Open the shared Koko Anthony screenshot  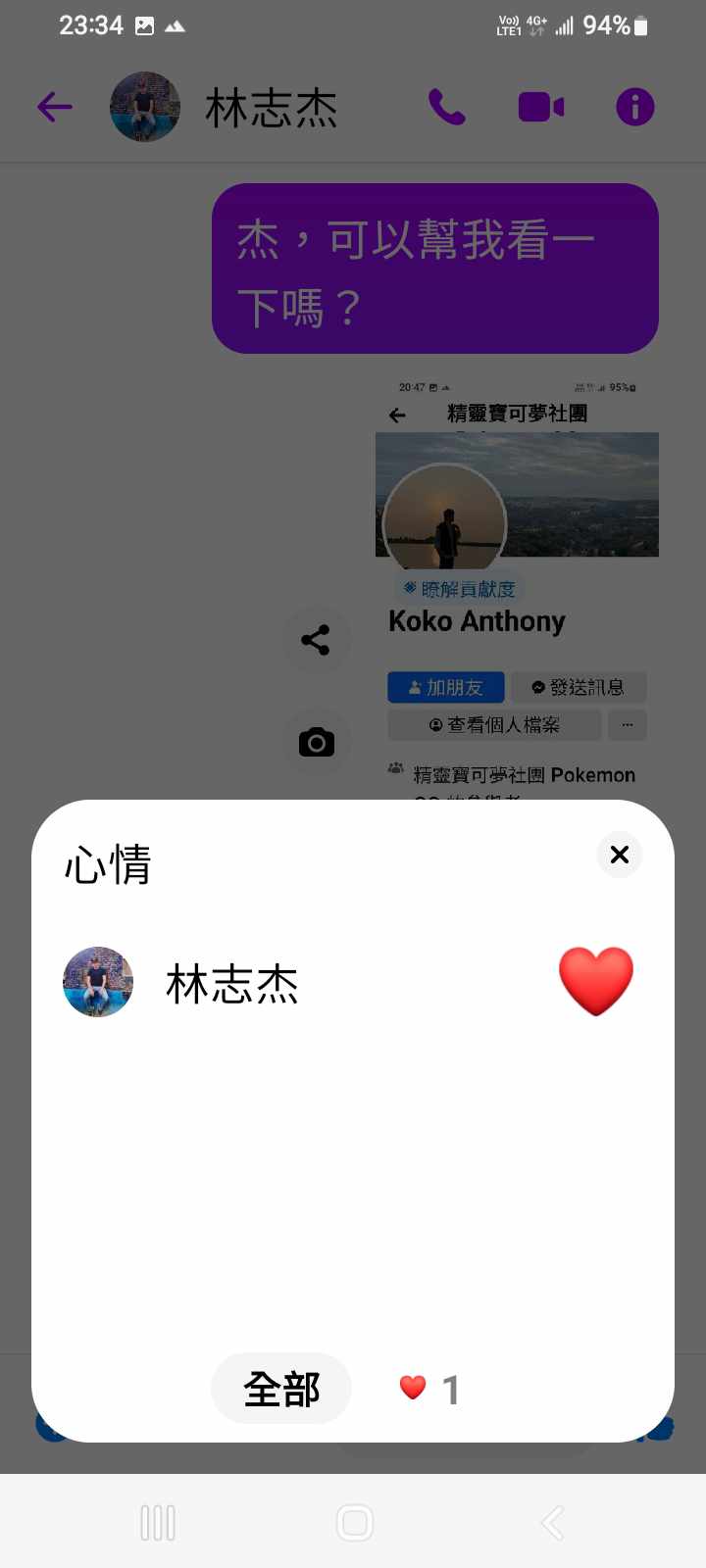pos(517,588)
